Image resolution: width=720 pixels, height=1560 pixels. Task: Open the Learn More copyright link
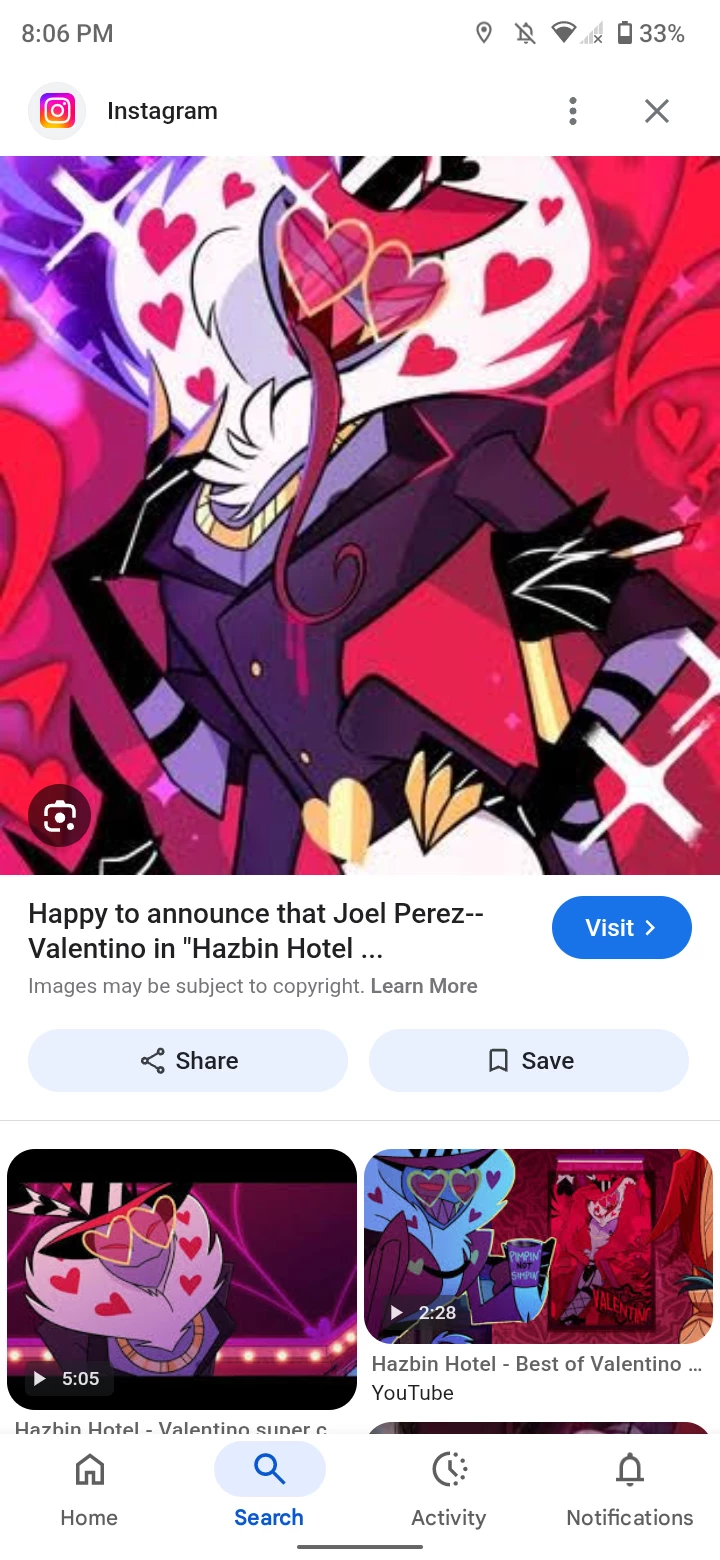tap(424, 986)
